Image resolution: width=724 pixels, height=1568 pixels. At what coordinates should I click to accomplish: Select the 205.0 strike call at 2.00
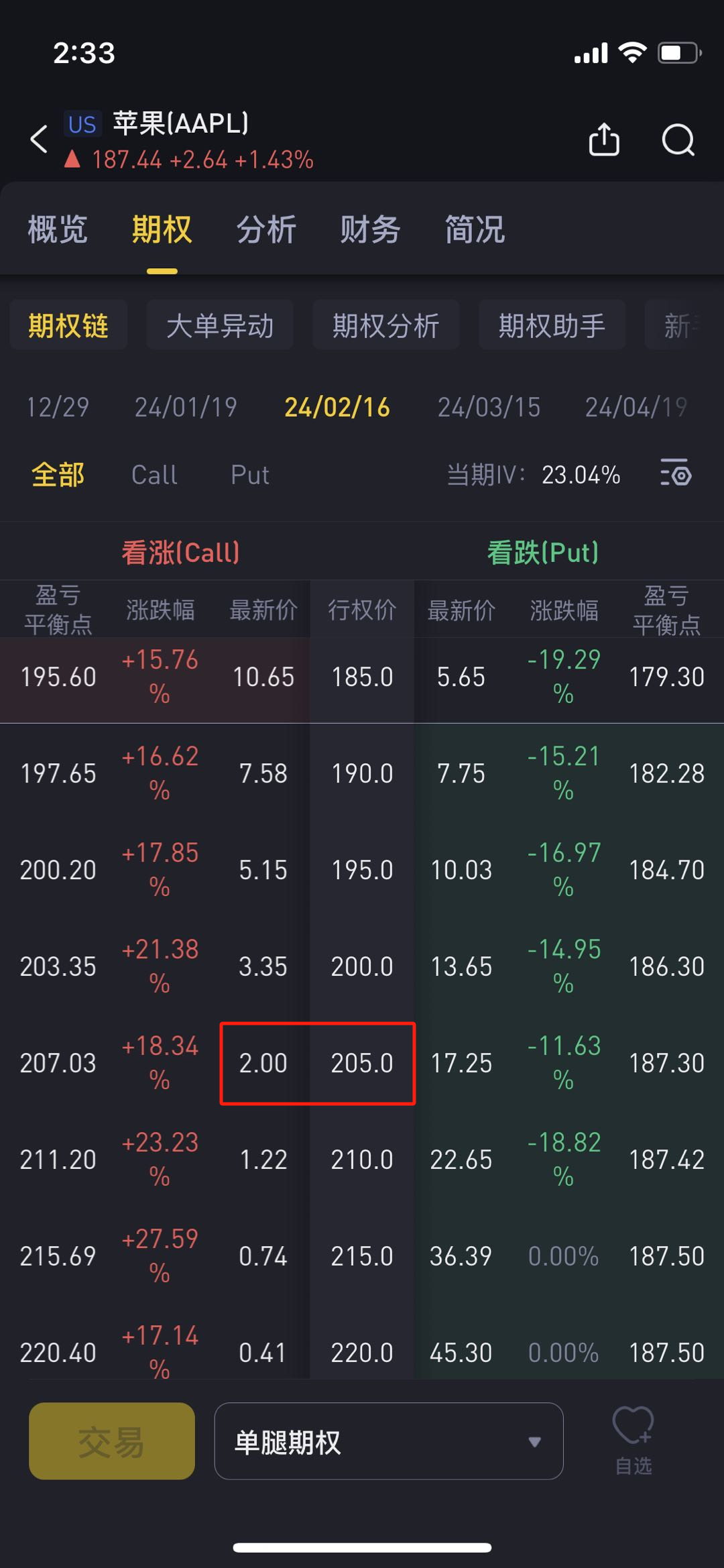click(263, 1063)
